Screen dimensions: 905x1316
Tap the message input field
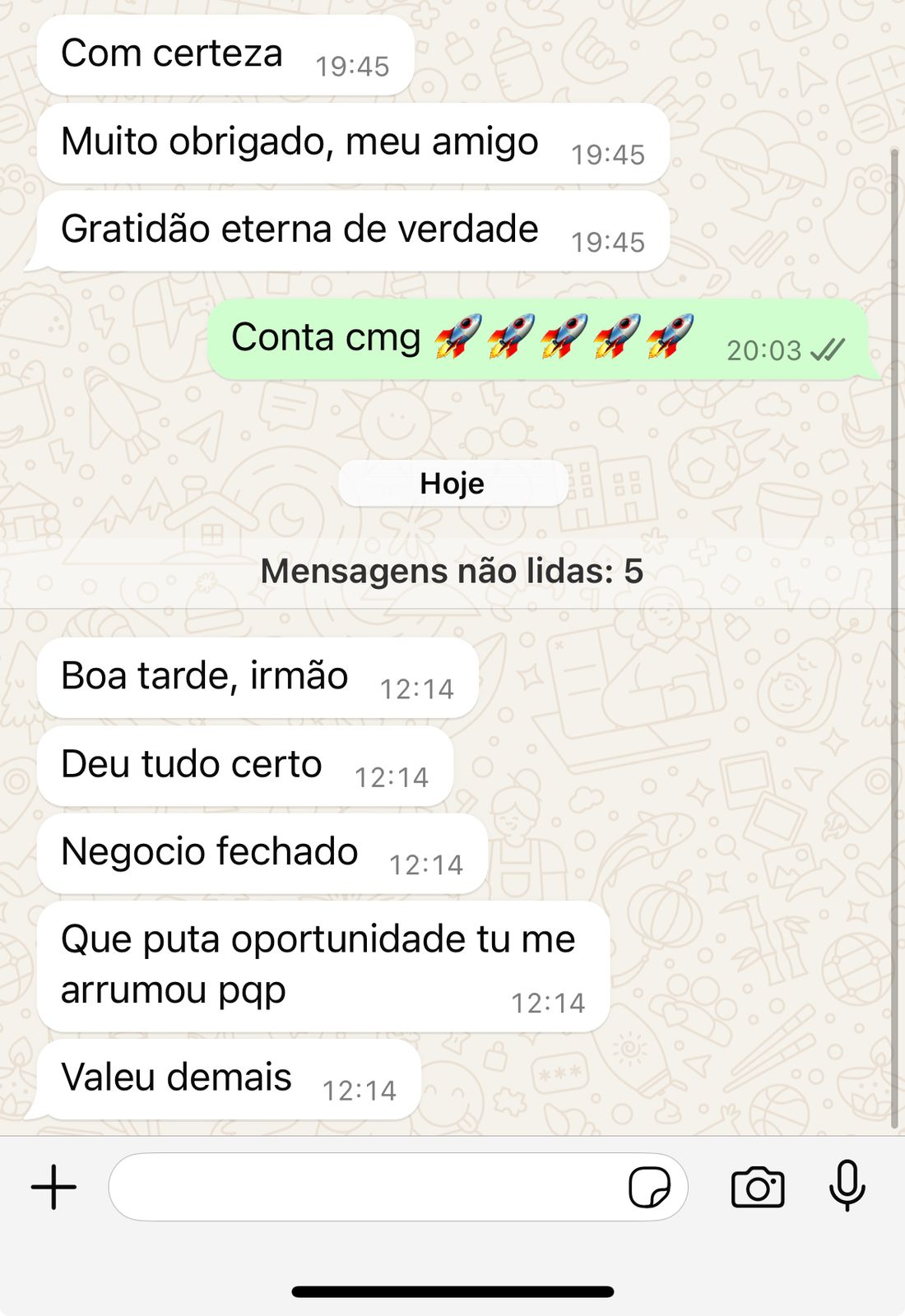(362, 1187)
